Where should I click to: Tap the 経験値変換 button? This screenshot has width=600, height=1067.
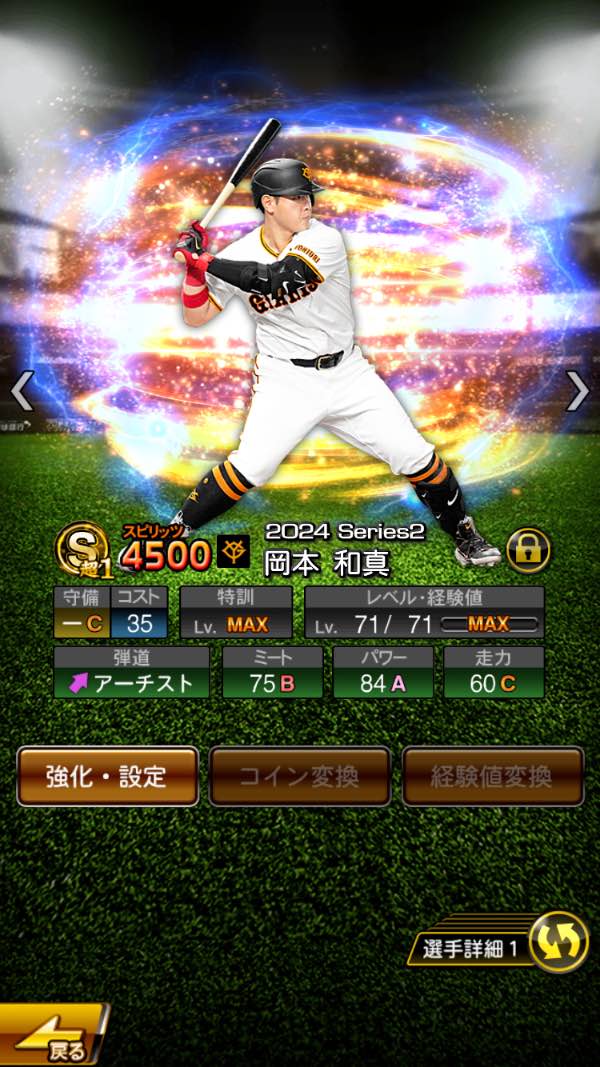coord(493,776)
